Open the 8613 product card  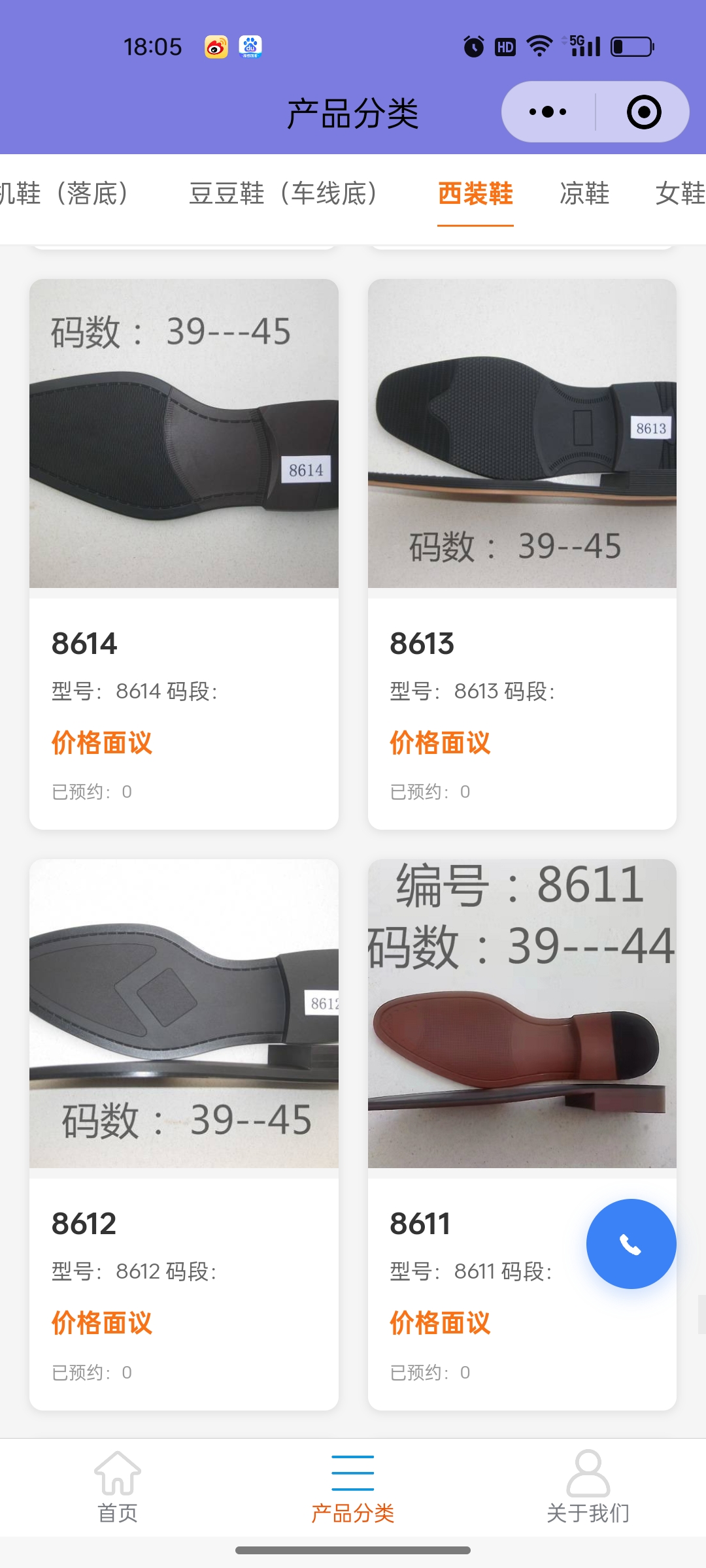(522, 554)
